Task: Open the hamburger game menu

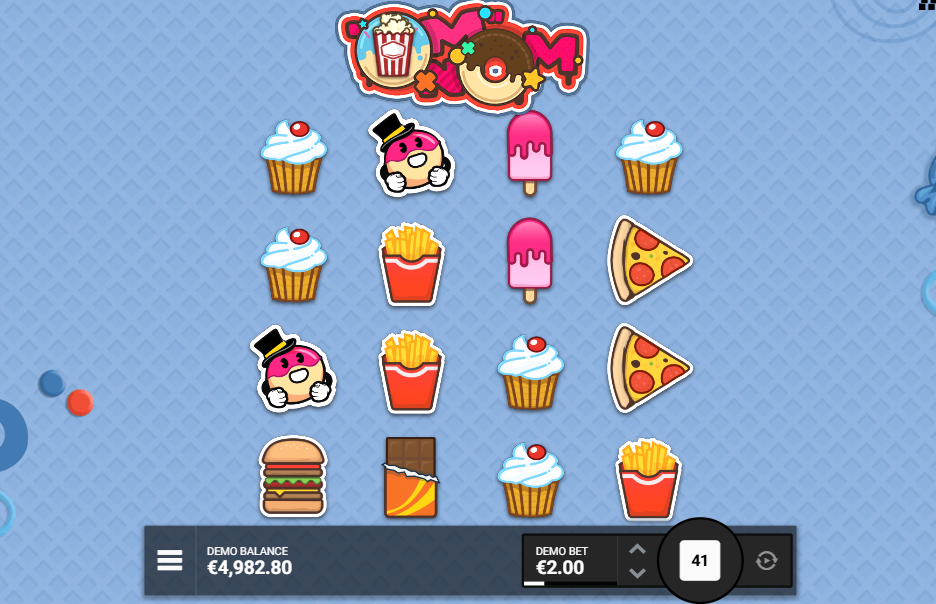Action: 170,560
